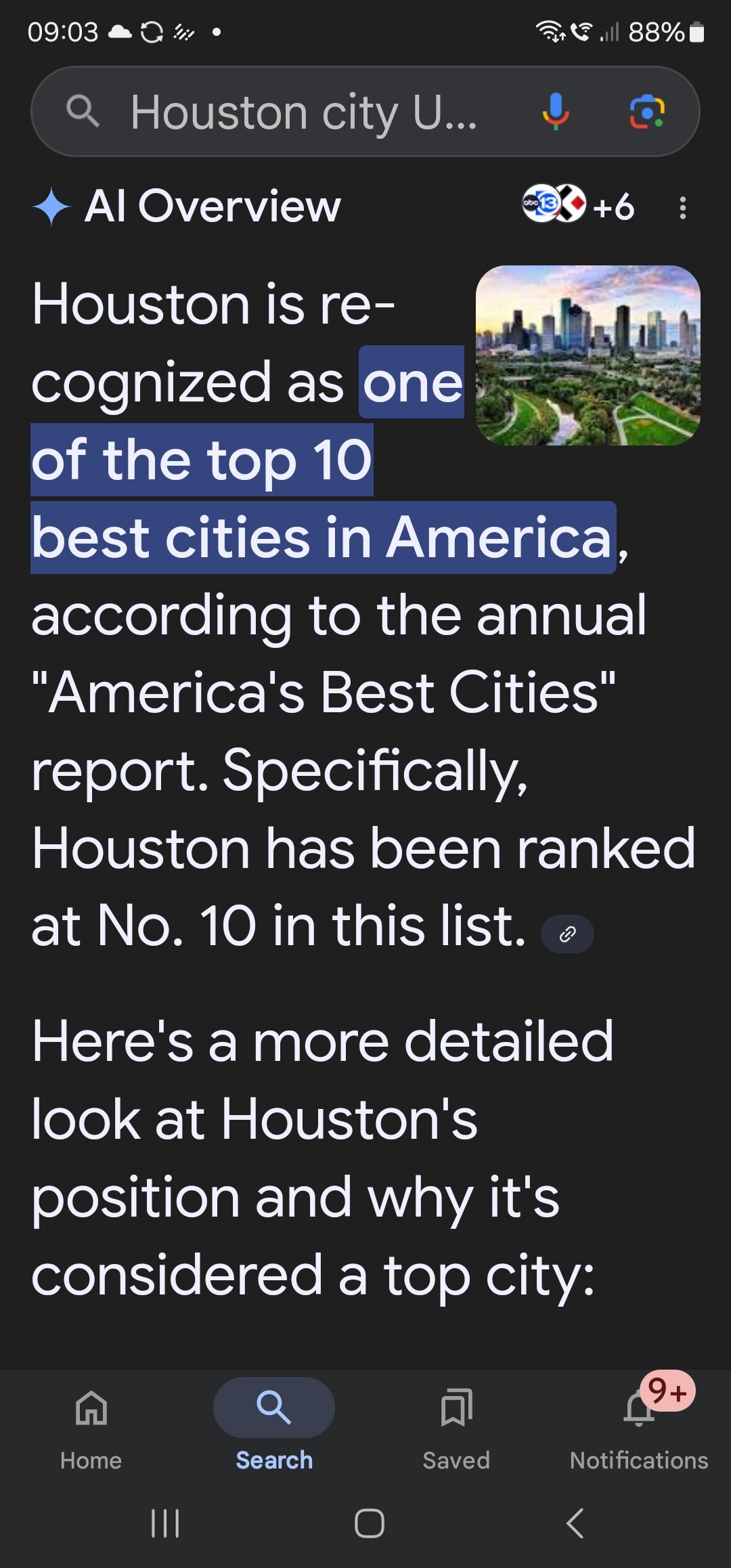Switch to the Saved tab
The height and width of the screenshot is (1568, 731).
[x=456, y=1422]
